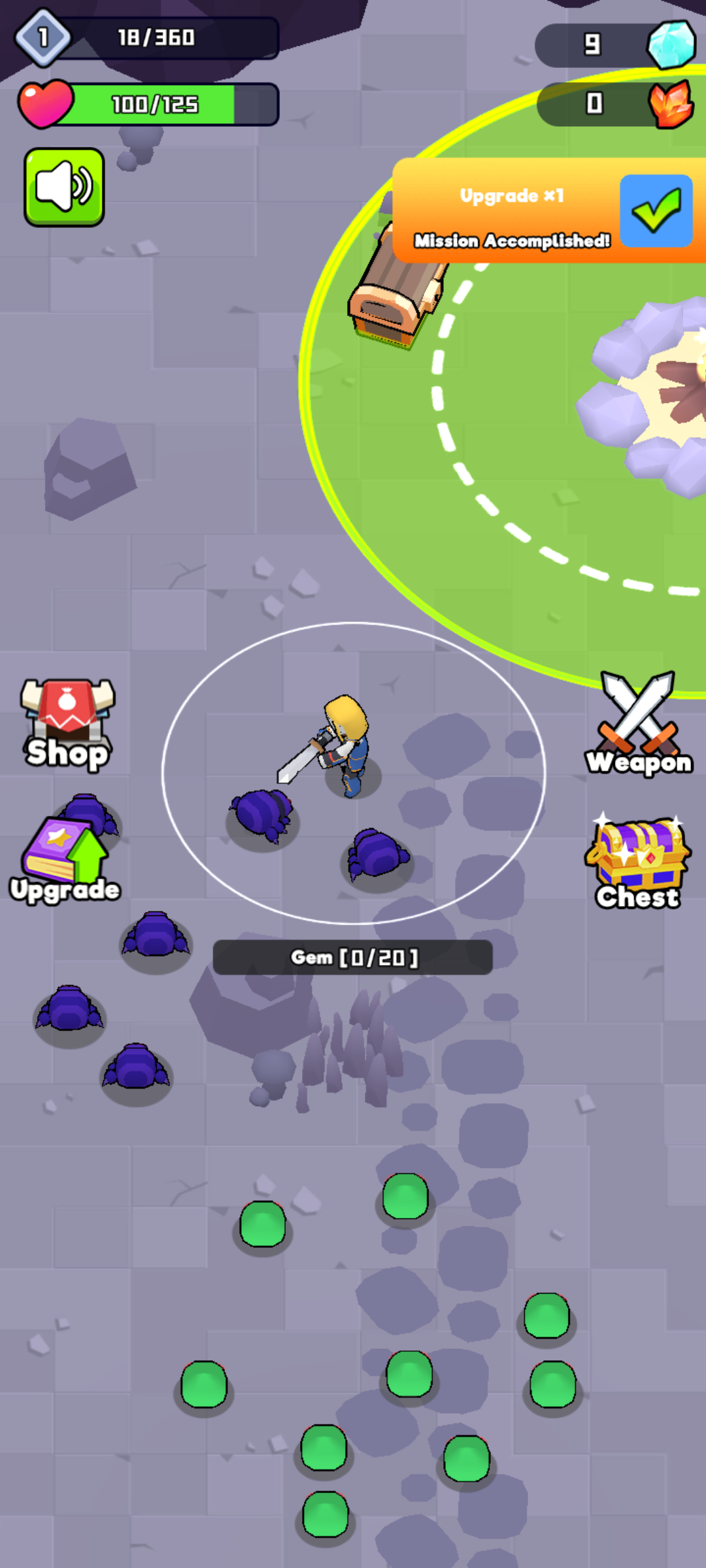Open the Weapon menu
Image resolution: width=706 pixels, height=1568 pixels.
point(638,724)
